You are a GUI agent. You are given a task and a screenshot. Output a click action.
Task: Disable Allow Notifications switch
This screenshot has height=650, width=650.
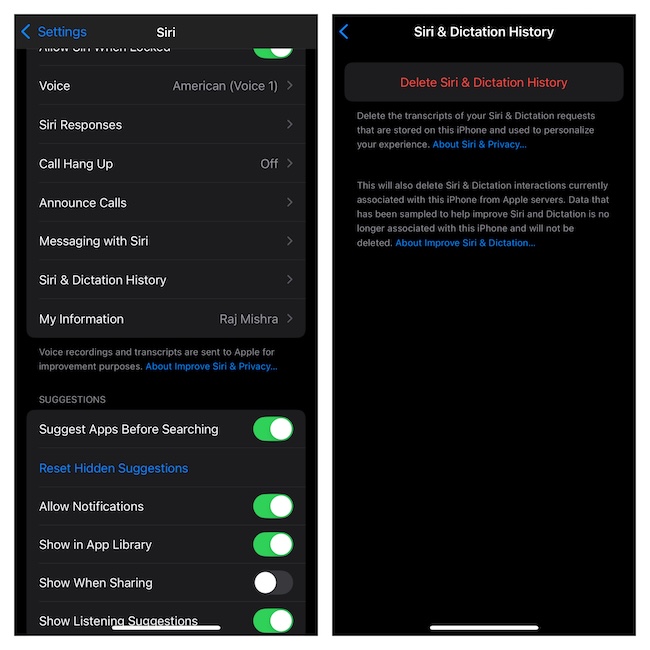tap(272, 506)
